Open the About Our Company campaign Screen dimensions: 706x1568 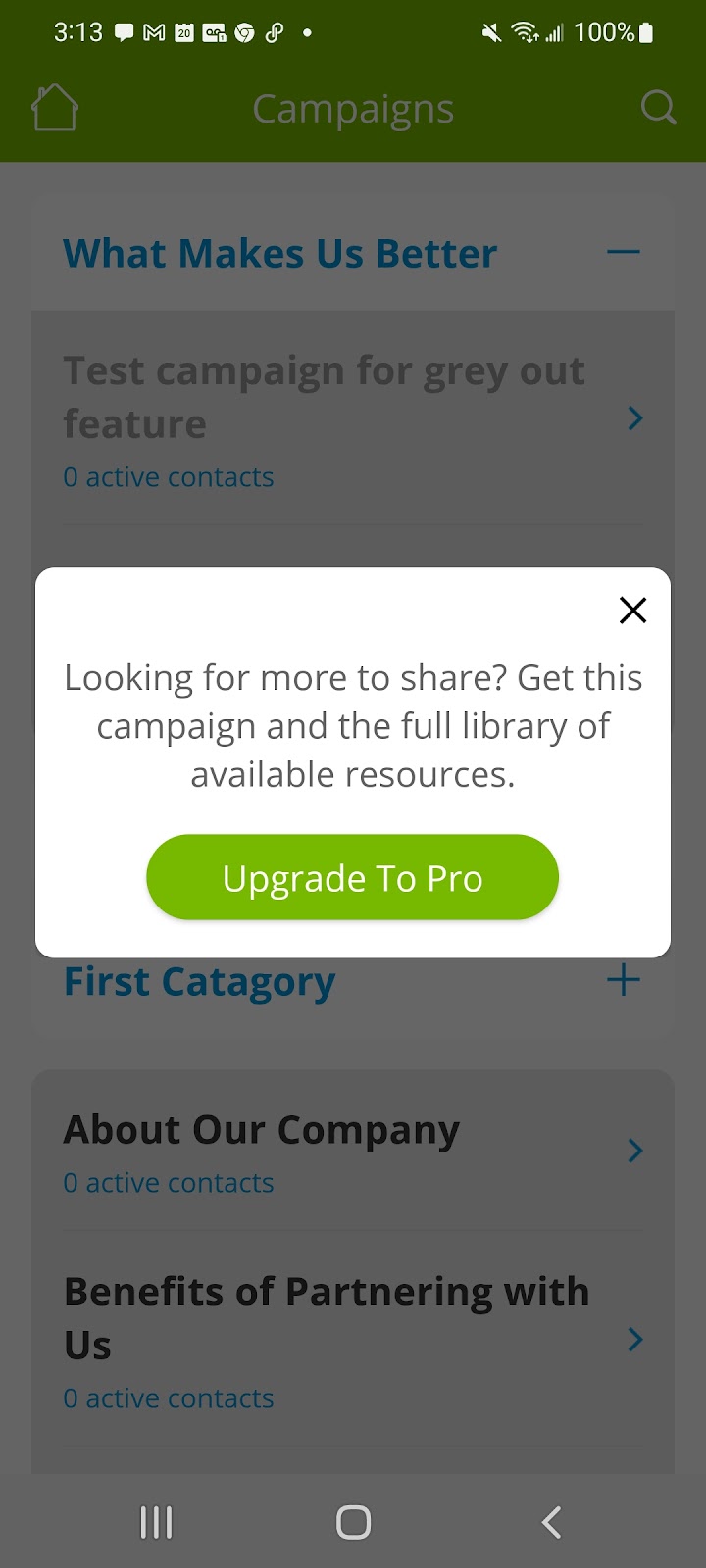(353, 1151)
